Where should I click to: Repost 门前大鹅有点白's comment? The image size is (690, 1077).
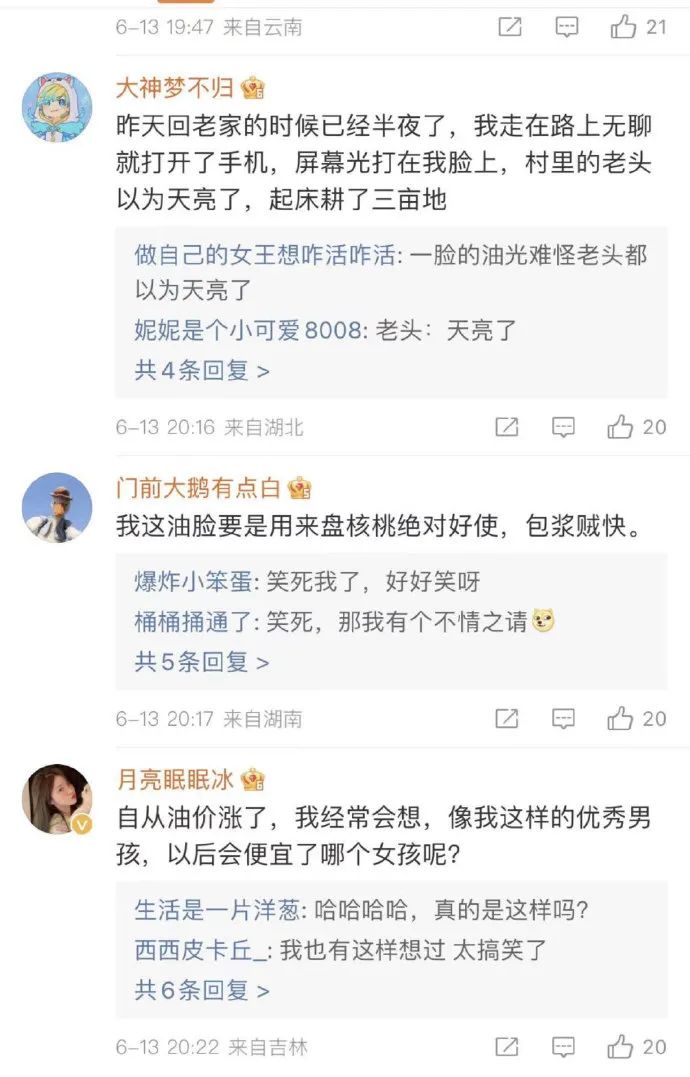[x=507, y=718]
